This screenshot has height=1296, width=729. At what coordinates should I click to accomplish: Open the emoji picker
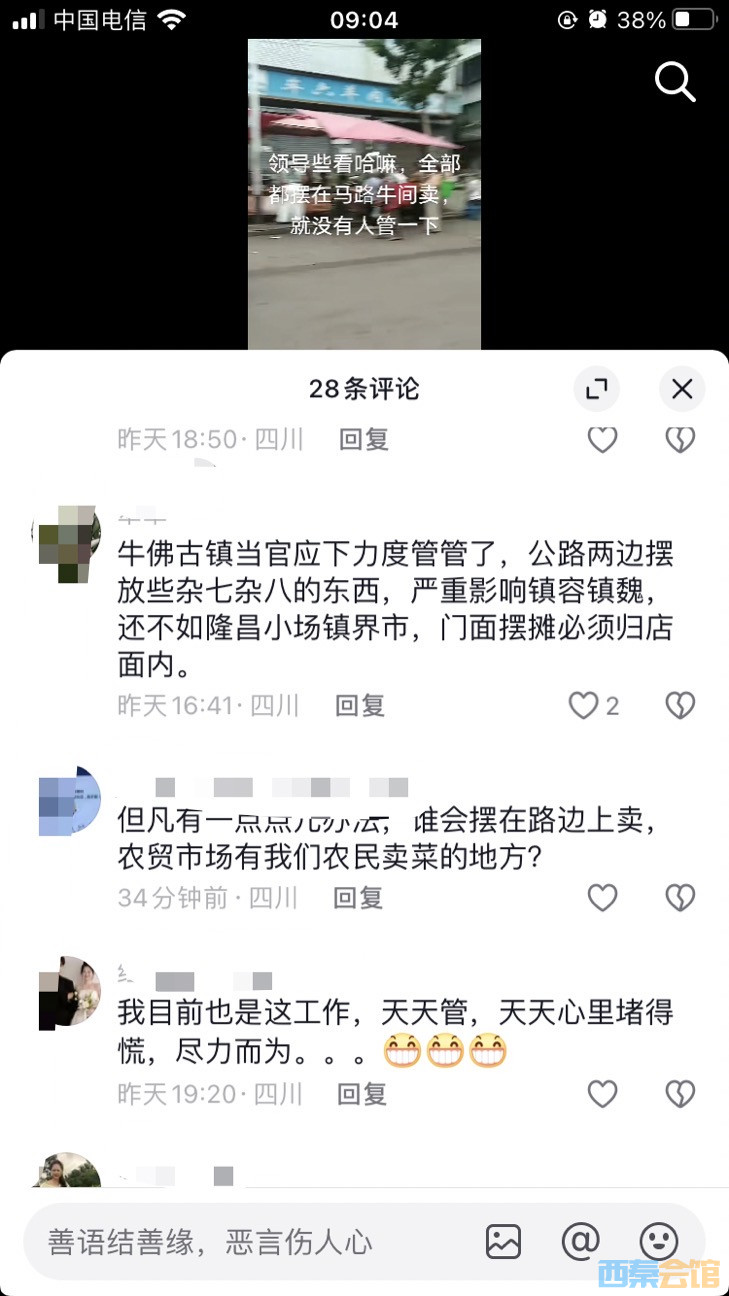click(658, 1240)
